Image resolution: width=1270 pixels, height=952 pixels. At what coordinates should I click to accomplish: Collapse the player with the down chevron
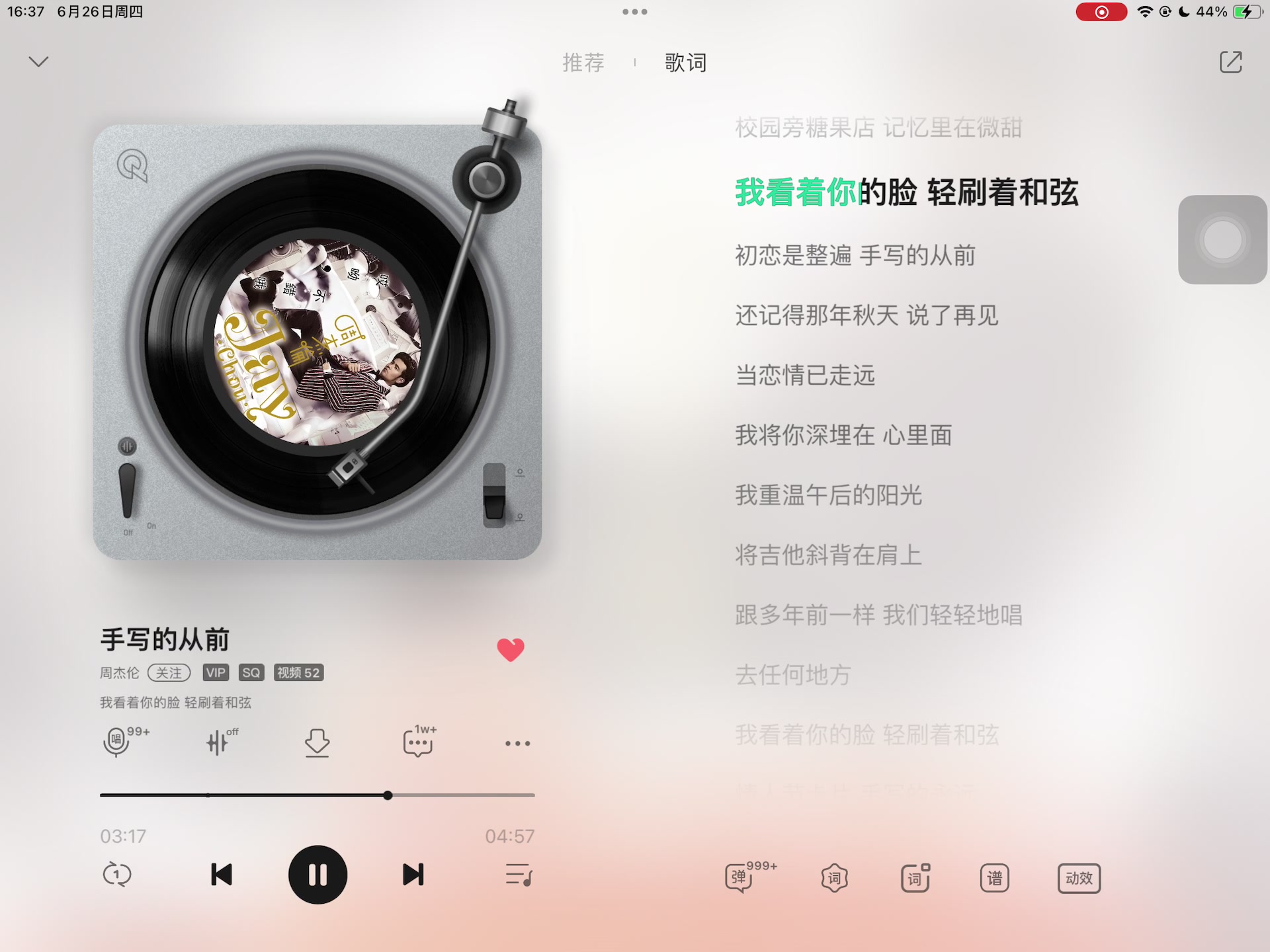point(38,62)
